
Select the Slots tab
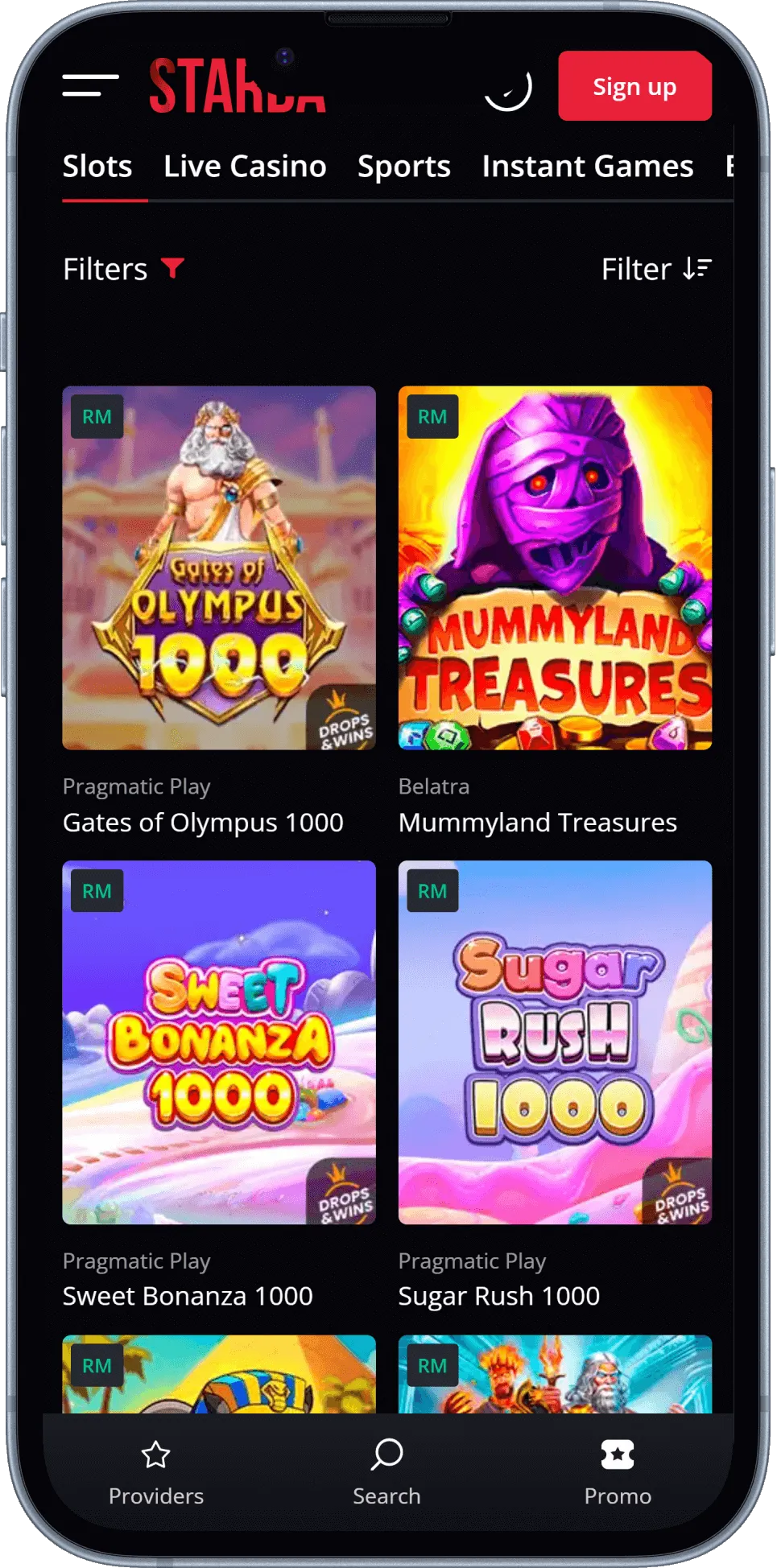click(x=97, y=167)
